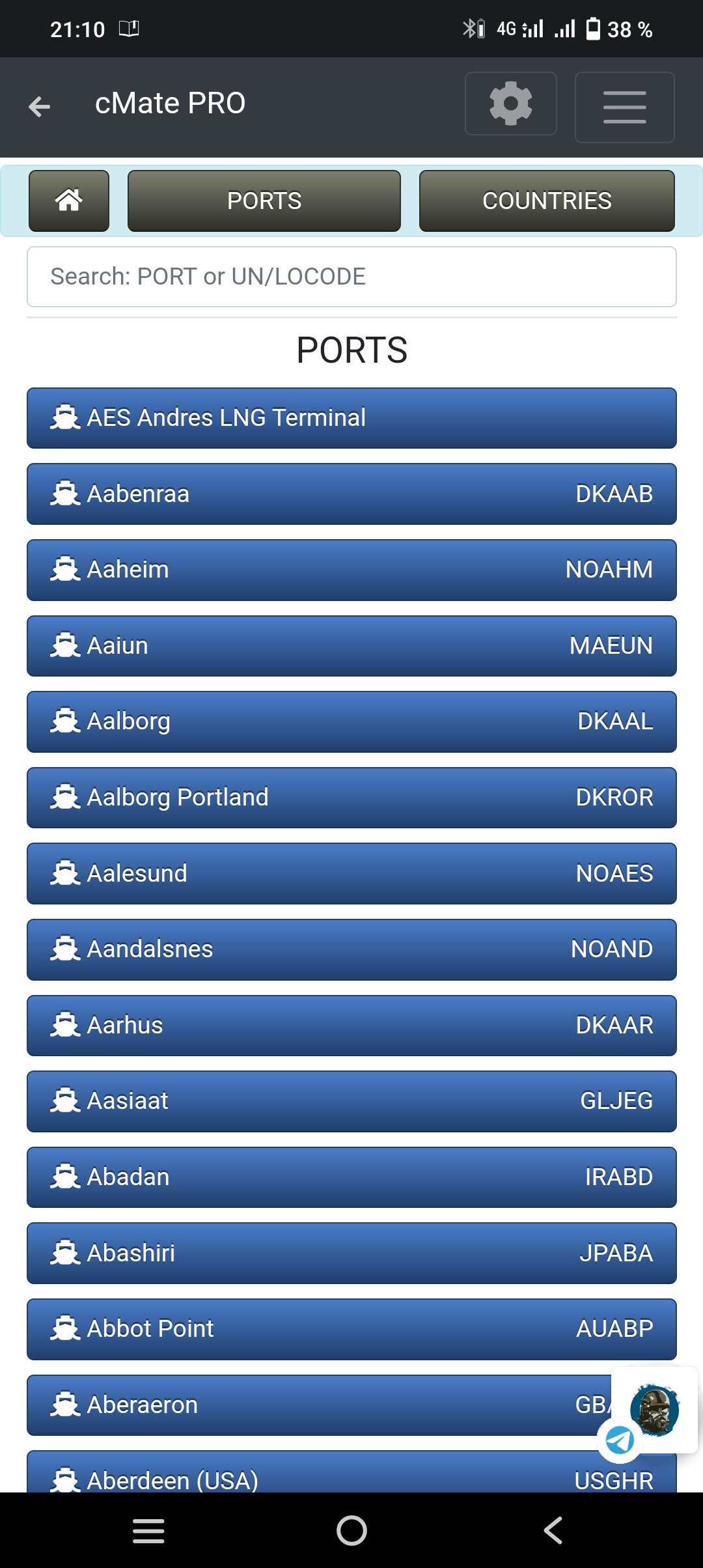Open the Telegram chat bubble
This screenshot has height=1568, width=703.
click(620, 1440)
